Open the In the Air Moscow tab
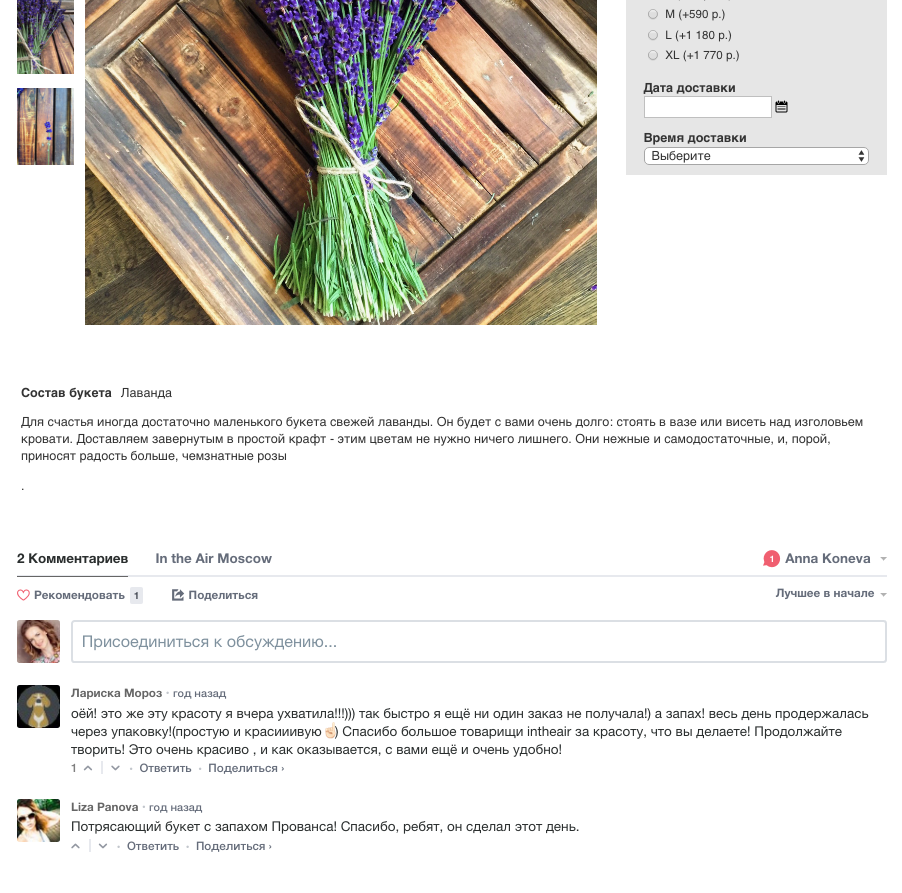The image size is (902, 893). tap(213, 558)
